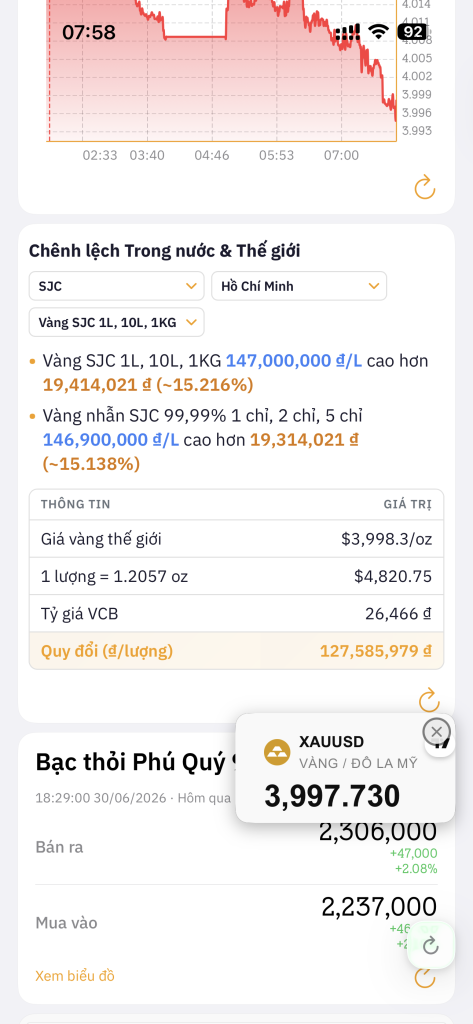Refresh the gold price chart
473x1024 pixels.
[425, 187]
